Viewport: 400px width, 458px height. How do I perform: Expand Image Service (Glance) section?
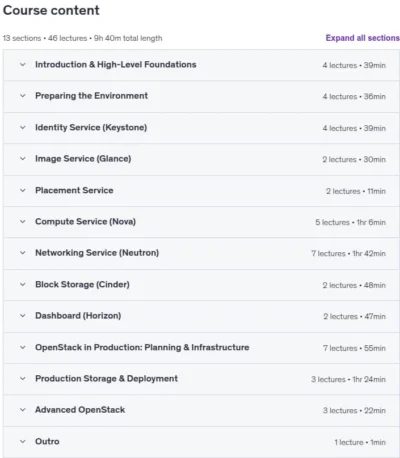201,159
